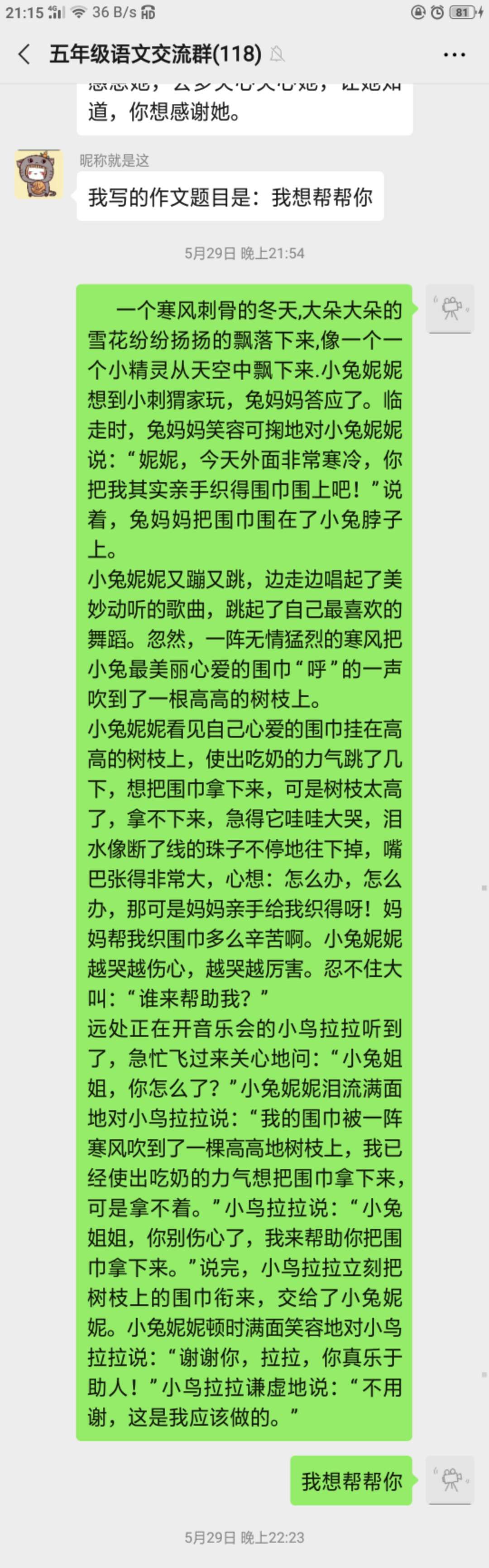Go back from the group chat
This screenshot has width=489, height=1568.
pos(24,54)
